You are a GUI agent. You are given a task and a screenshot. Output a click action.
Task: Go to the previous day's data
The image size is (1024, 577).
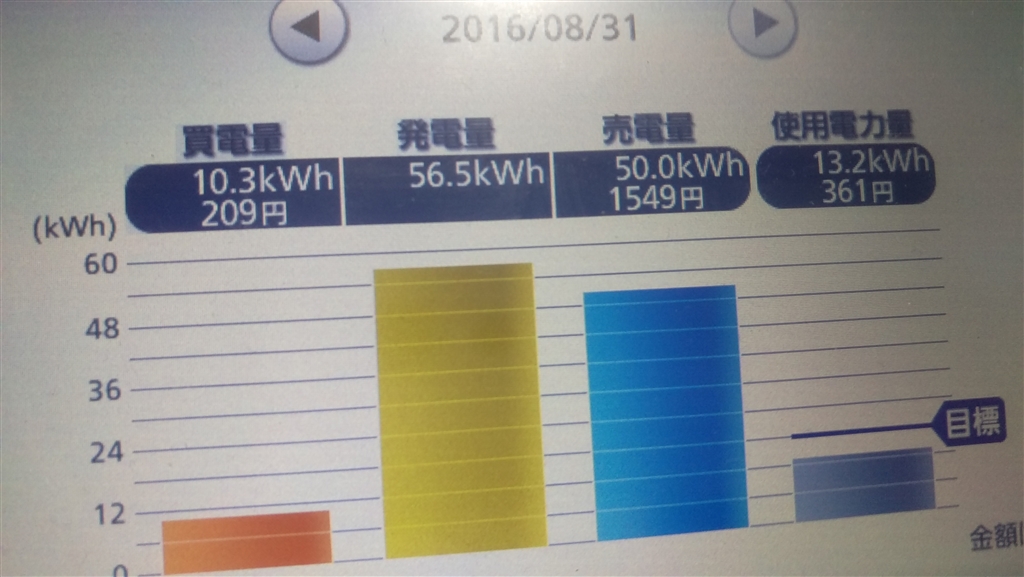[x=308, y=27]
